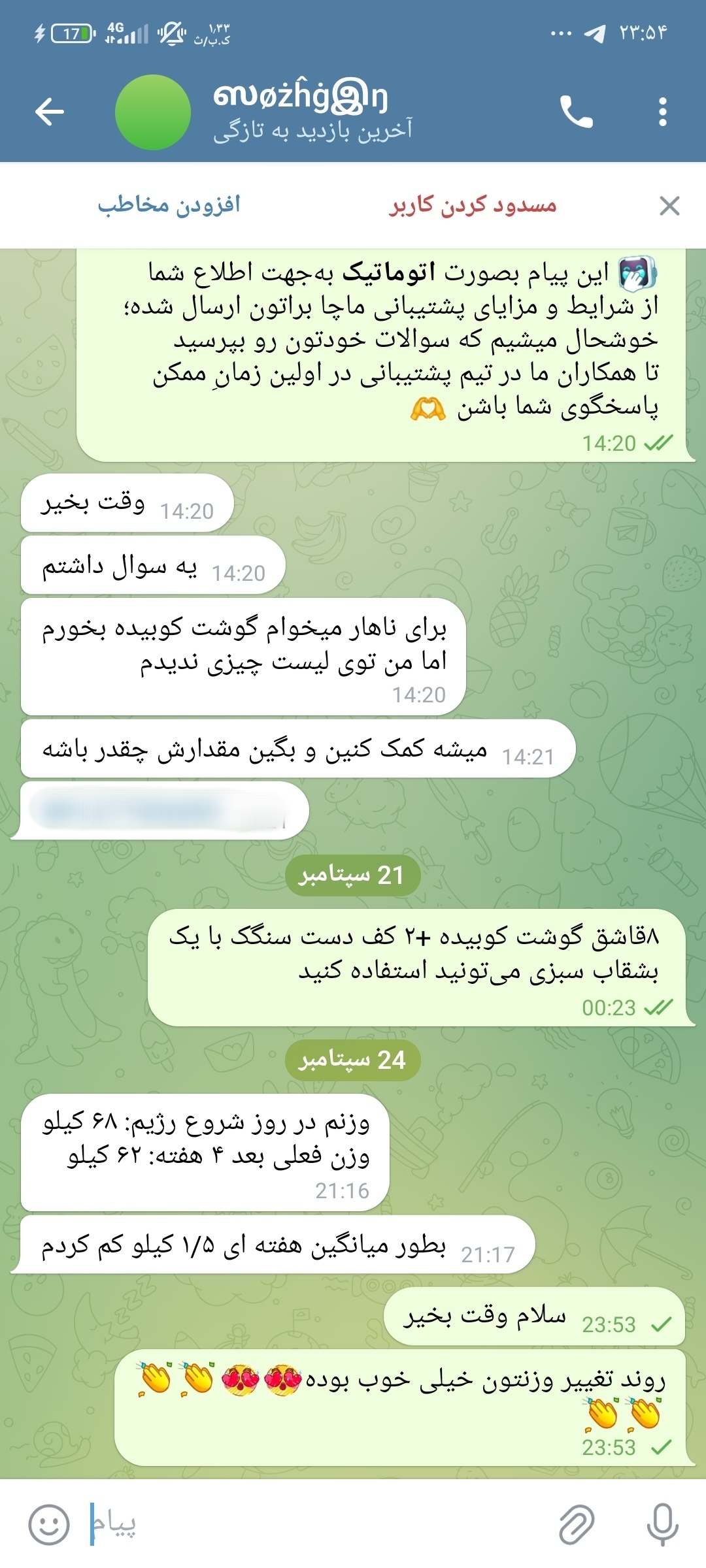This screenshot has width=706, height=1568.
Task: Go back using the header arrow
Action: 50,112
